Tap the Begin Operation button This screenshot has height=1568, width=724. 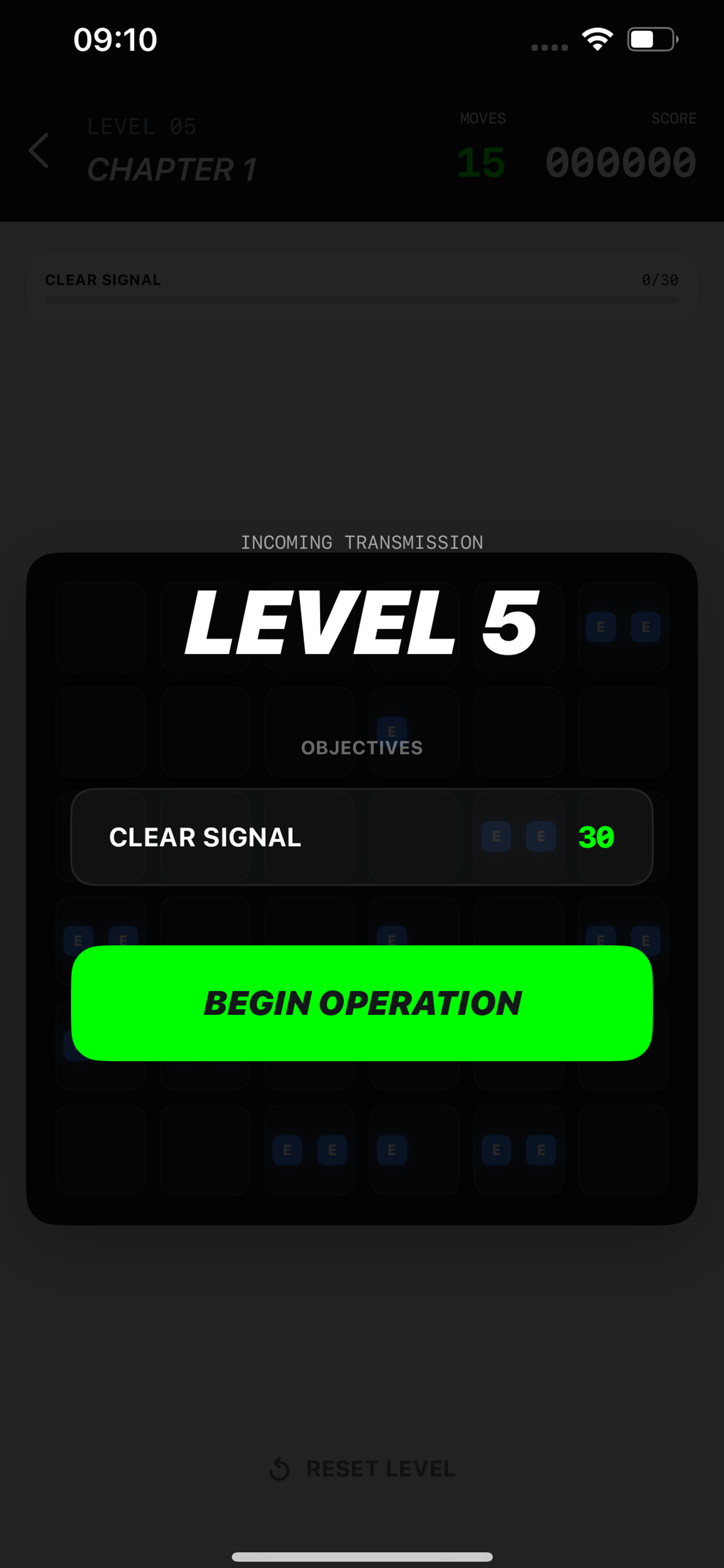coord(362,1003)
